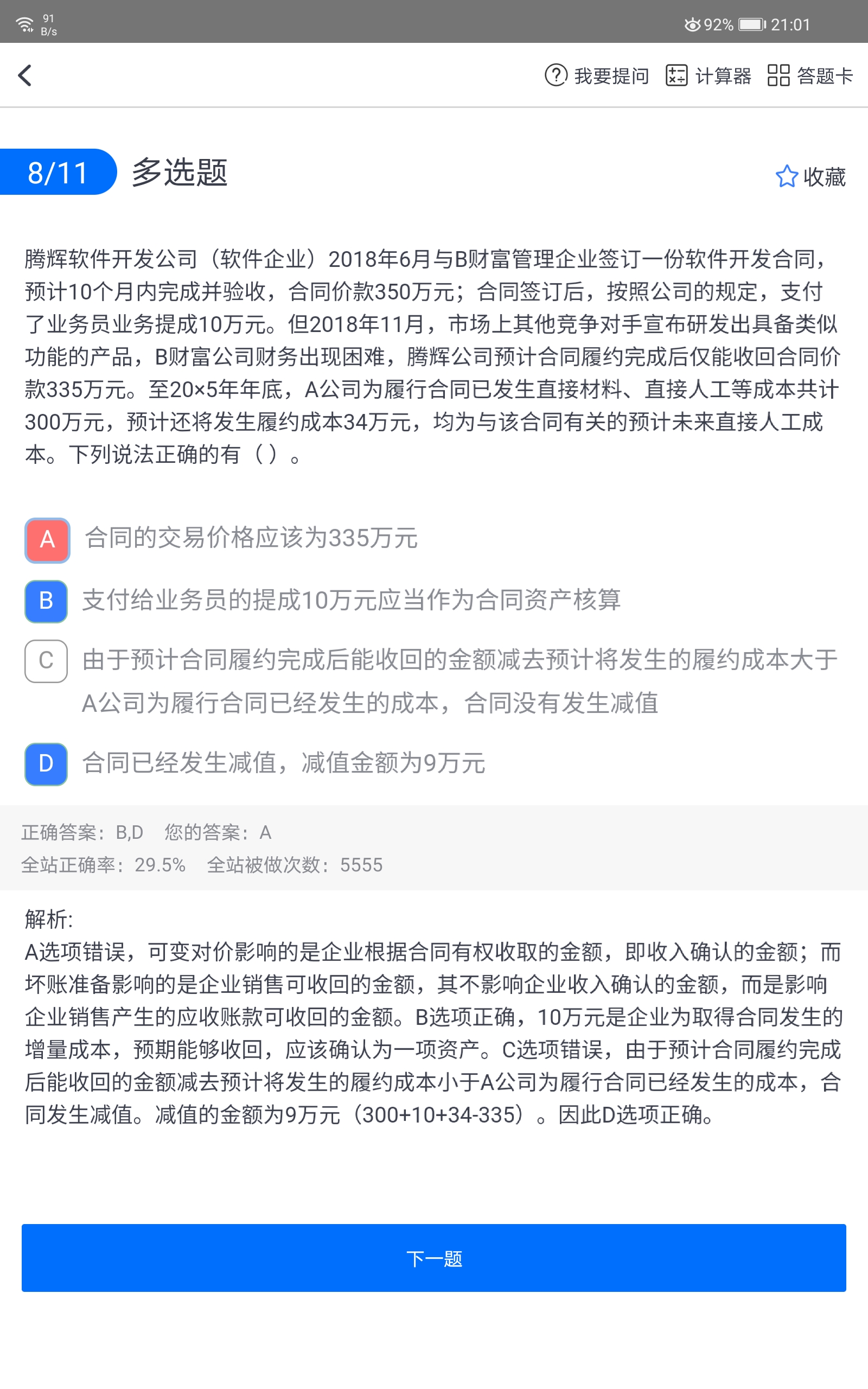Open 我要提问 to ask a question
The height and width of the screenshot is (1389, 868).
coord(596,75)
